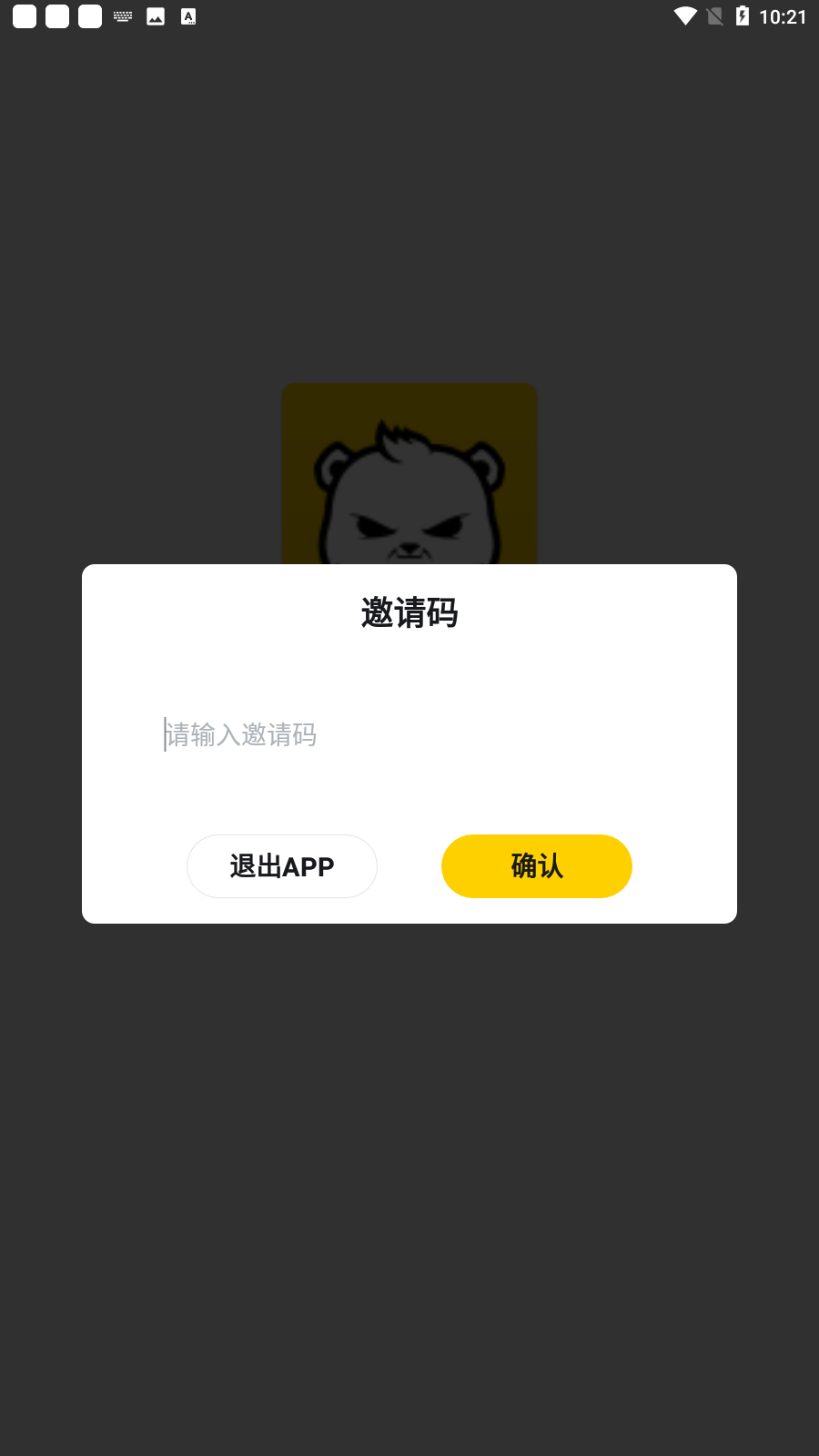
Task: Tap the text cursor inside the invitation field
Action: tap(164, 735)
